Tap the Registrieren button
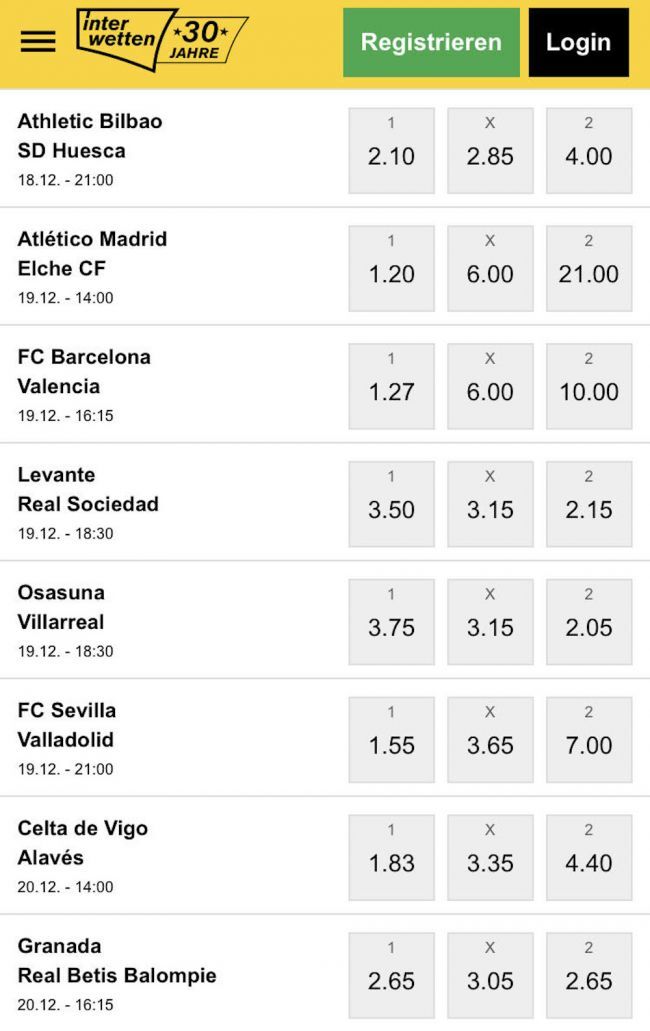Screen dimensions: 650x1031 (431, 42)
